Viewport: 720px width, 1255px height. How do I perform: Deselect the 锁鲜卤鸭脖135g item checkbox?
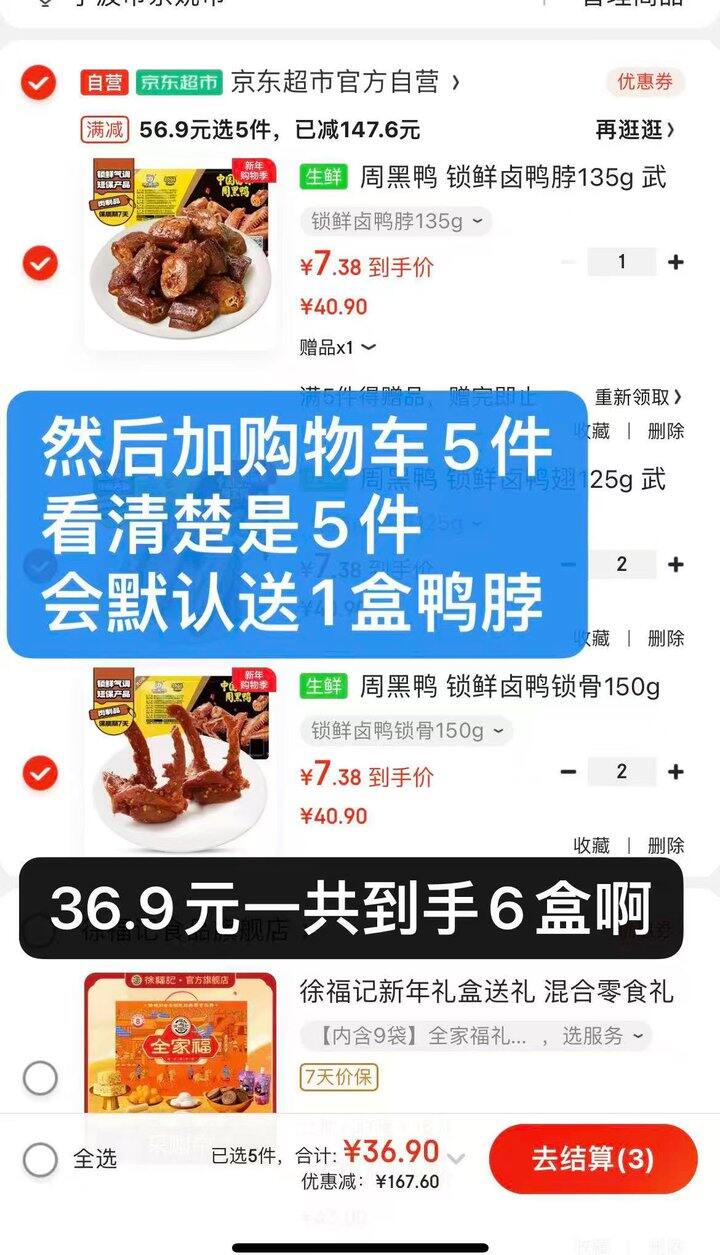pyautogui.click(x=40, y=264)
